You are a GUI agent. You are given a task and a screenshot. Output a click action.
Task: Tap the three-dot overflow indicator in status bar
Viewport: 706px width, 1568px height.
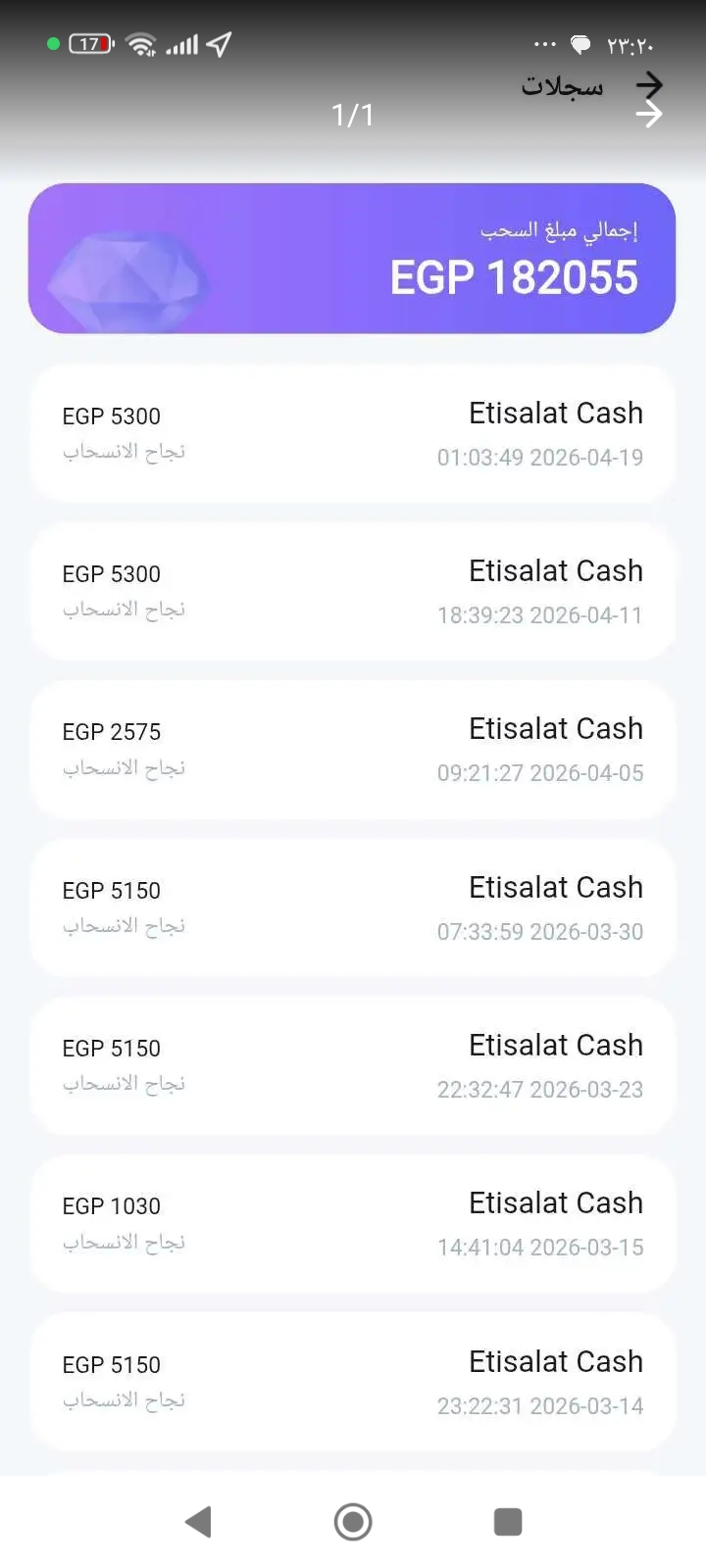point(545,44)
